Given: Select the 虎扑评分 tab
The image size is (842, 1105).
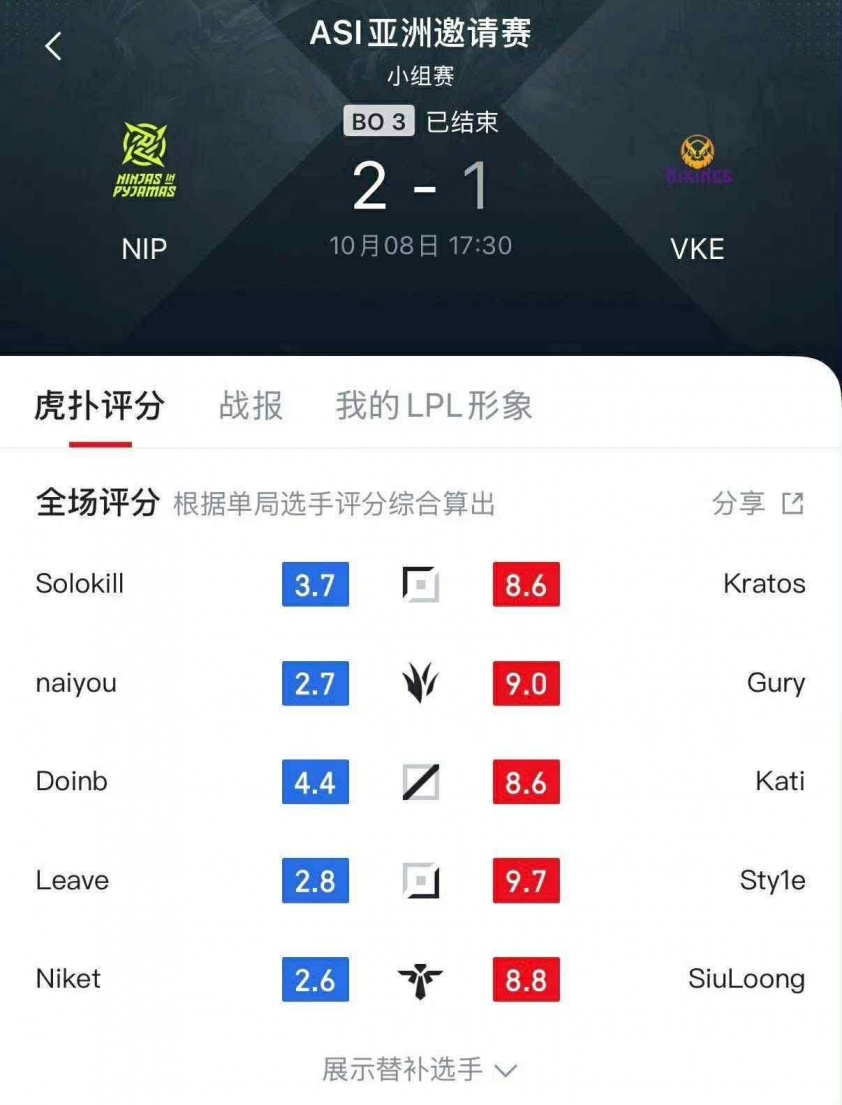Looking at the screenshot, I should 99,405.
